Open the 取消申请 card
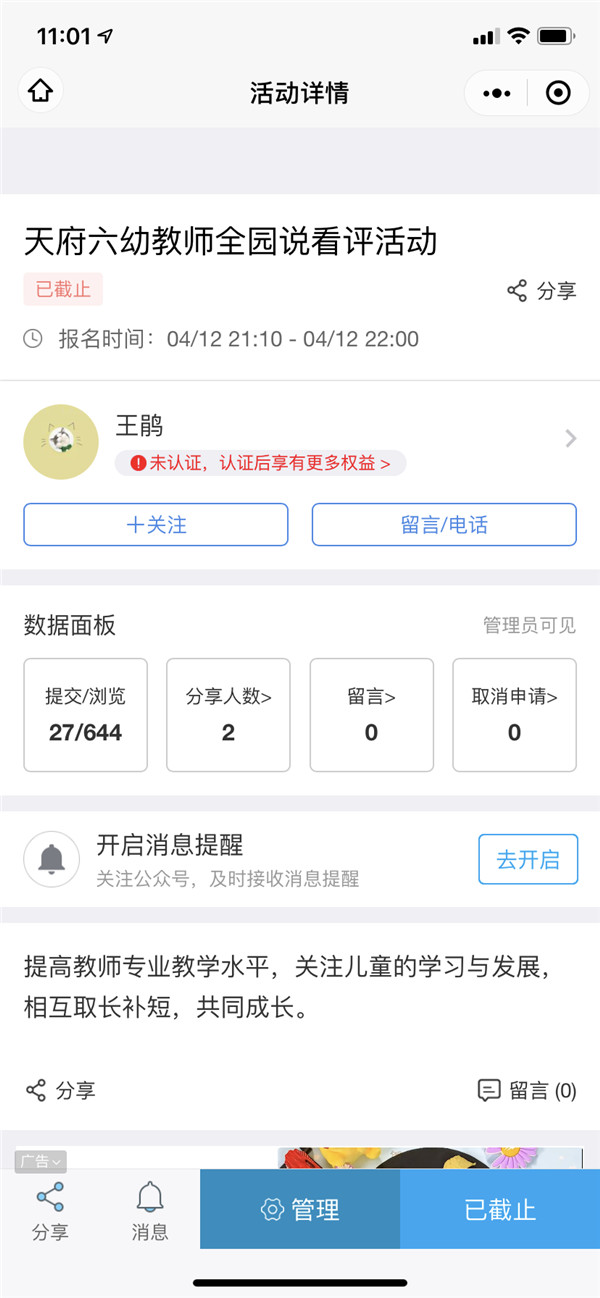This screenshot has width=600, height=1298. coord(514,715)
